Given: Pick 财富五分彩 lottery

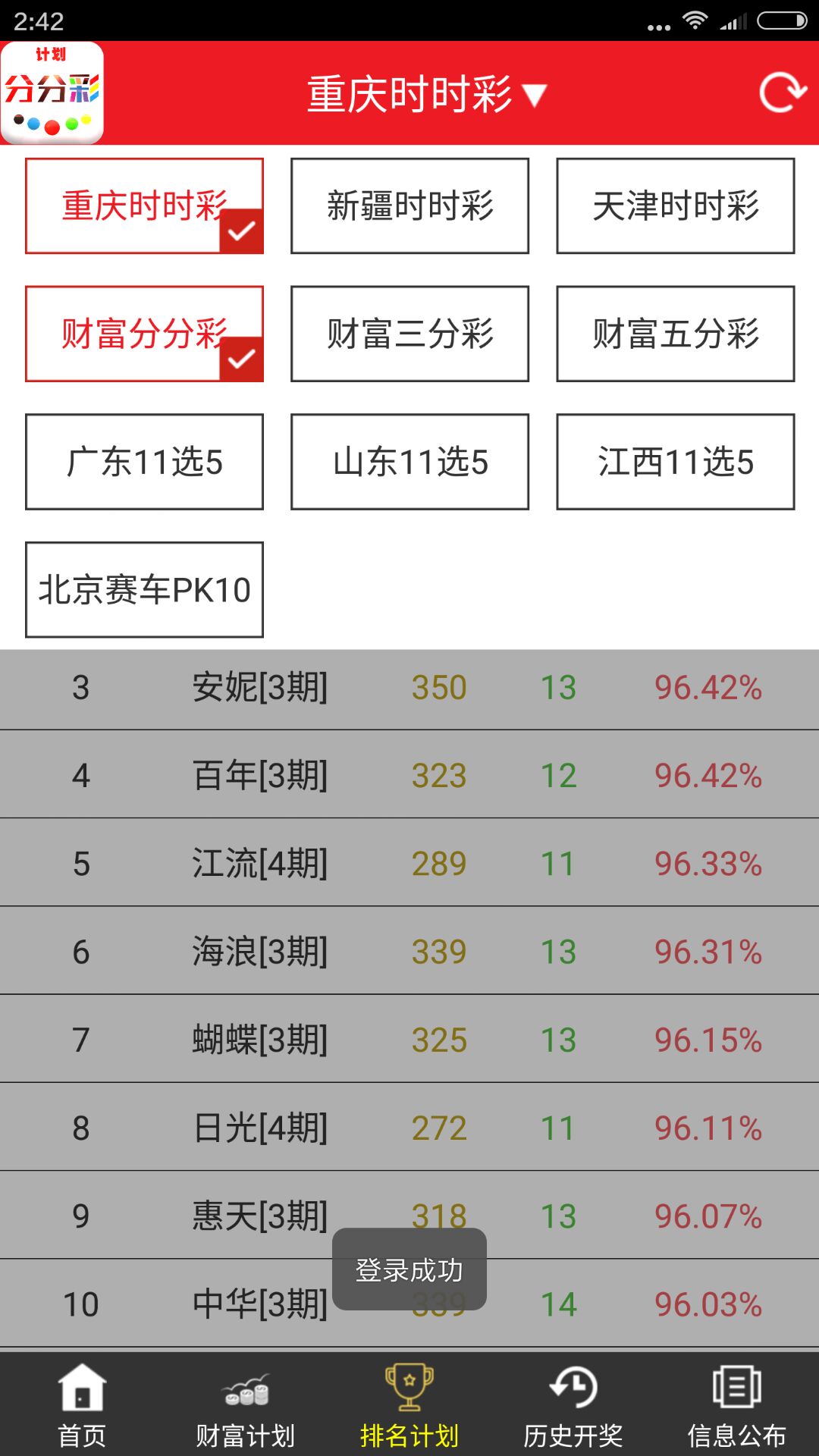Looking at the screenshot, I should click(x=676, y=334).
